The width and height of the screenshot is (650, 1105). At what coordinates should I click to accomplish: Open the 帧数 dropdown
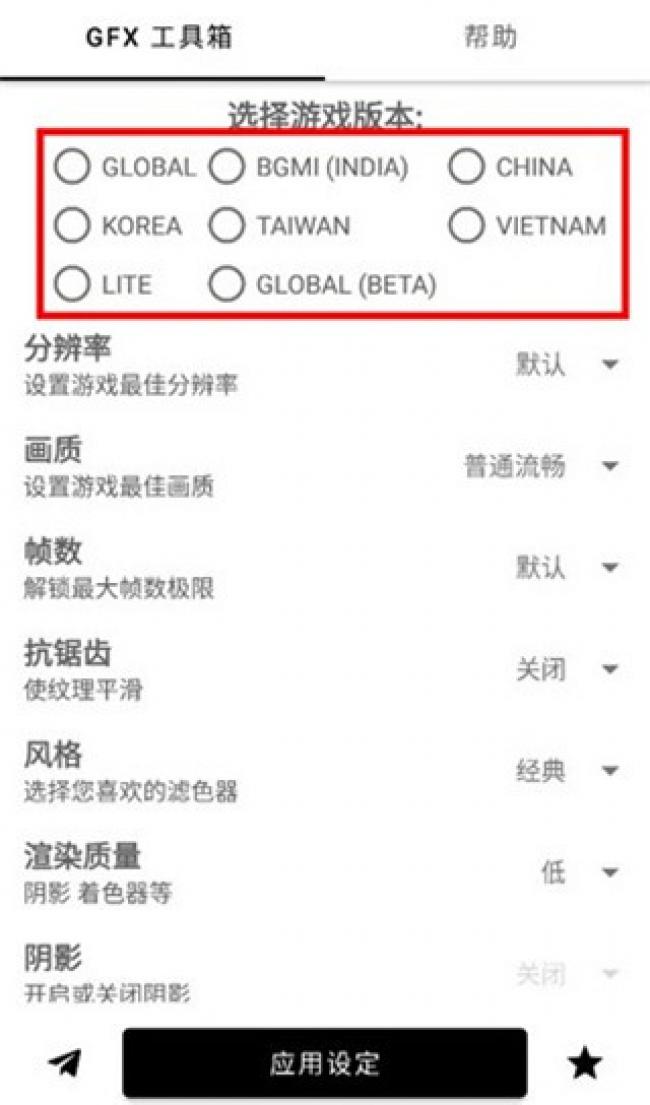click(566, 568)
